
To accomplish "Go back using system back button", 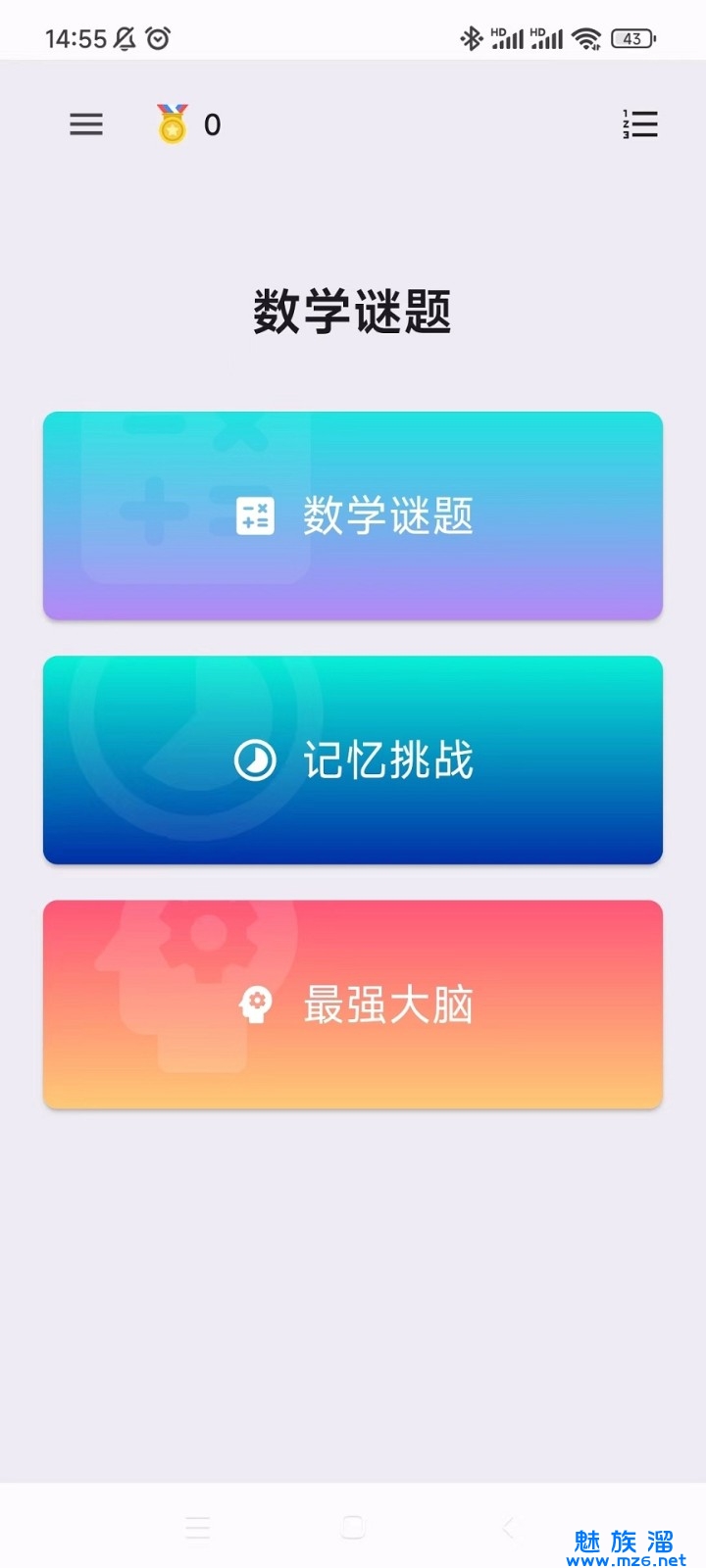I will 508,1527.
